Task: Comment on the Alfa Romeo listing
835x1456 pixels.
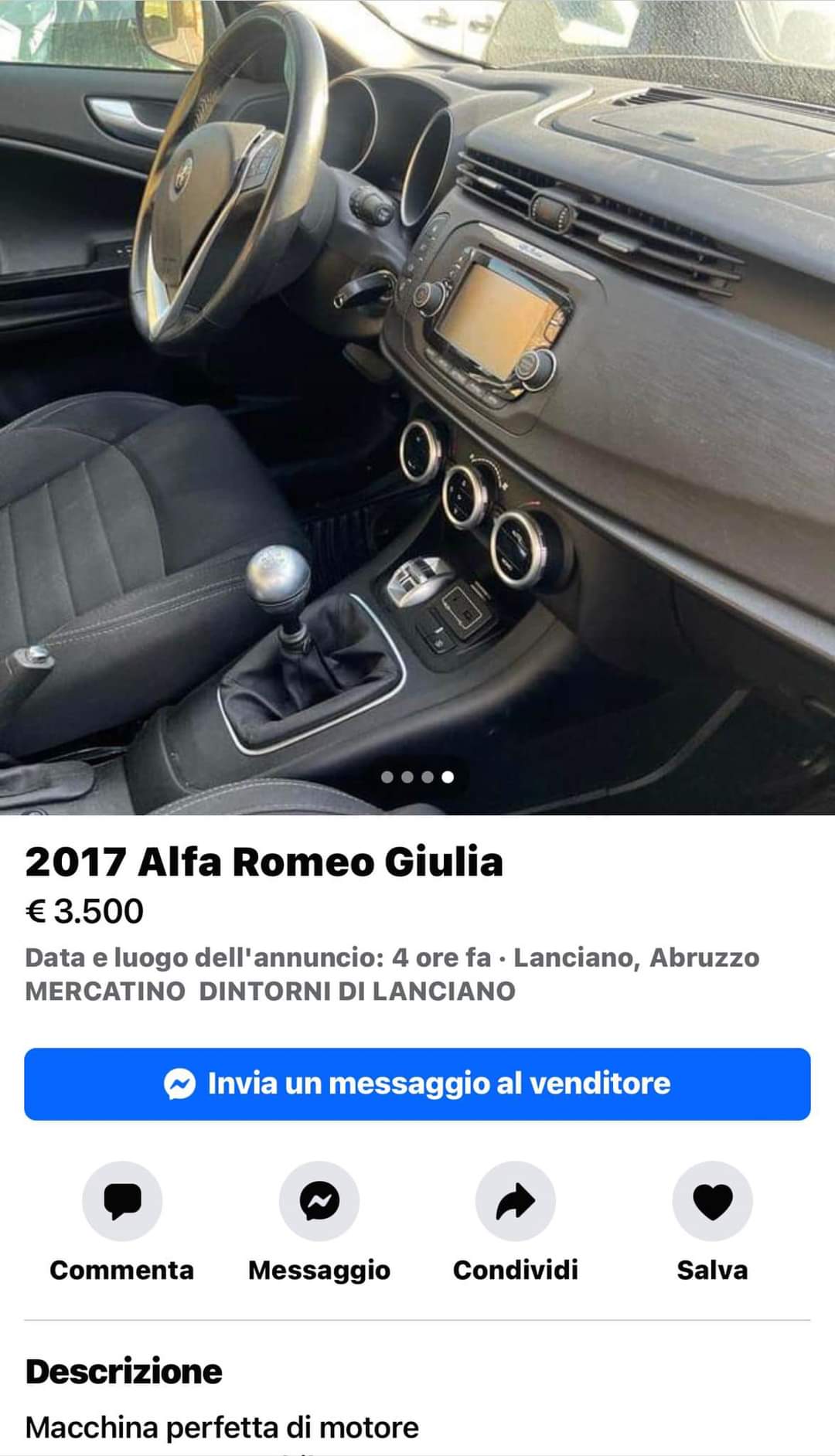Action: point(122,1201)
